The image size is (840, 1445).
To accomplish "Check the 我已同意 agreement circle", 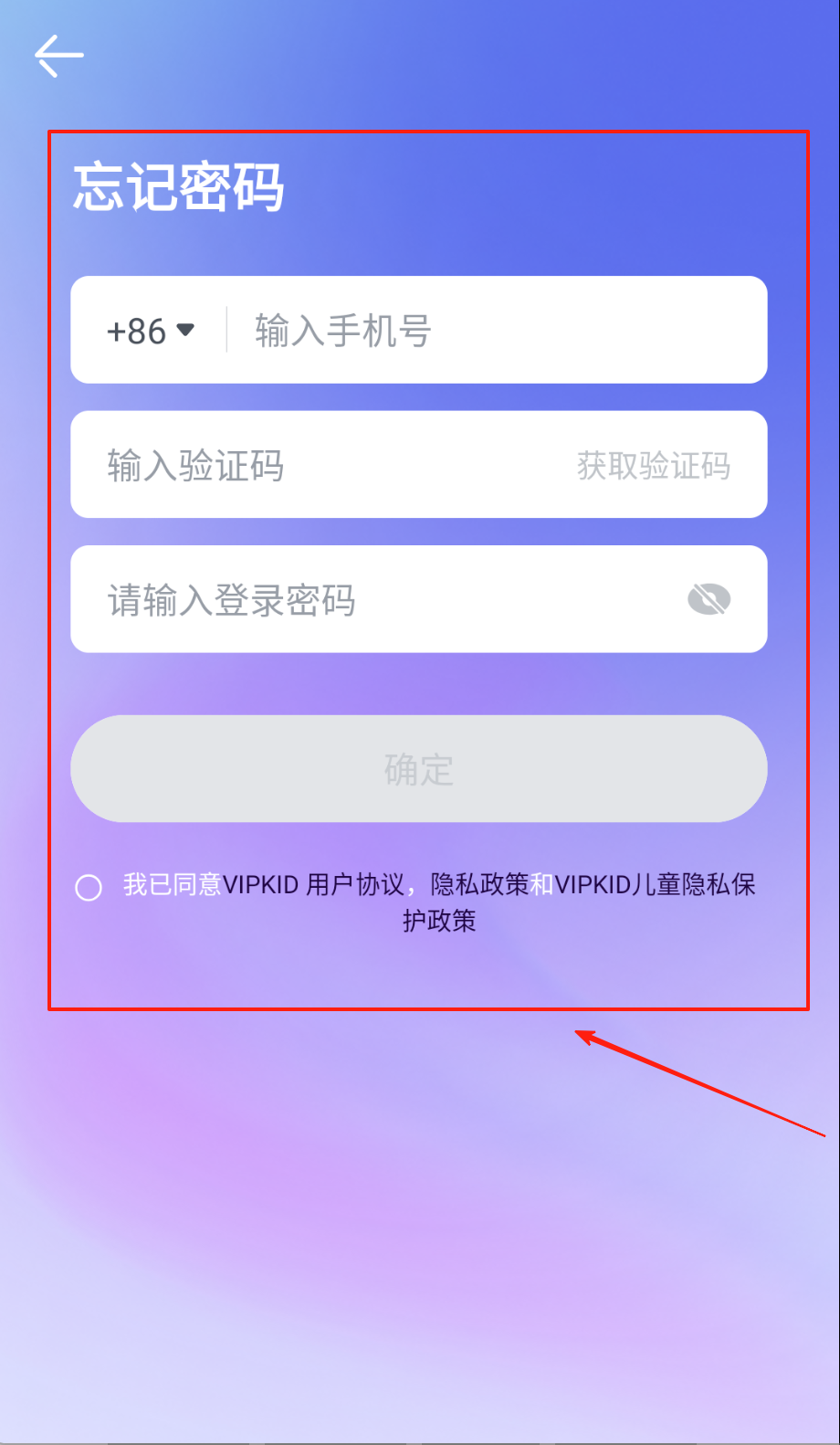I will click(x=89, y=887).
